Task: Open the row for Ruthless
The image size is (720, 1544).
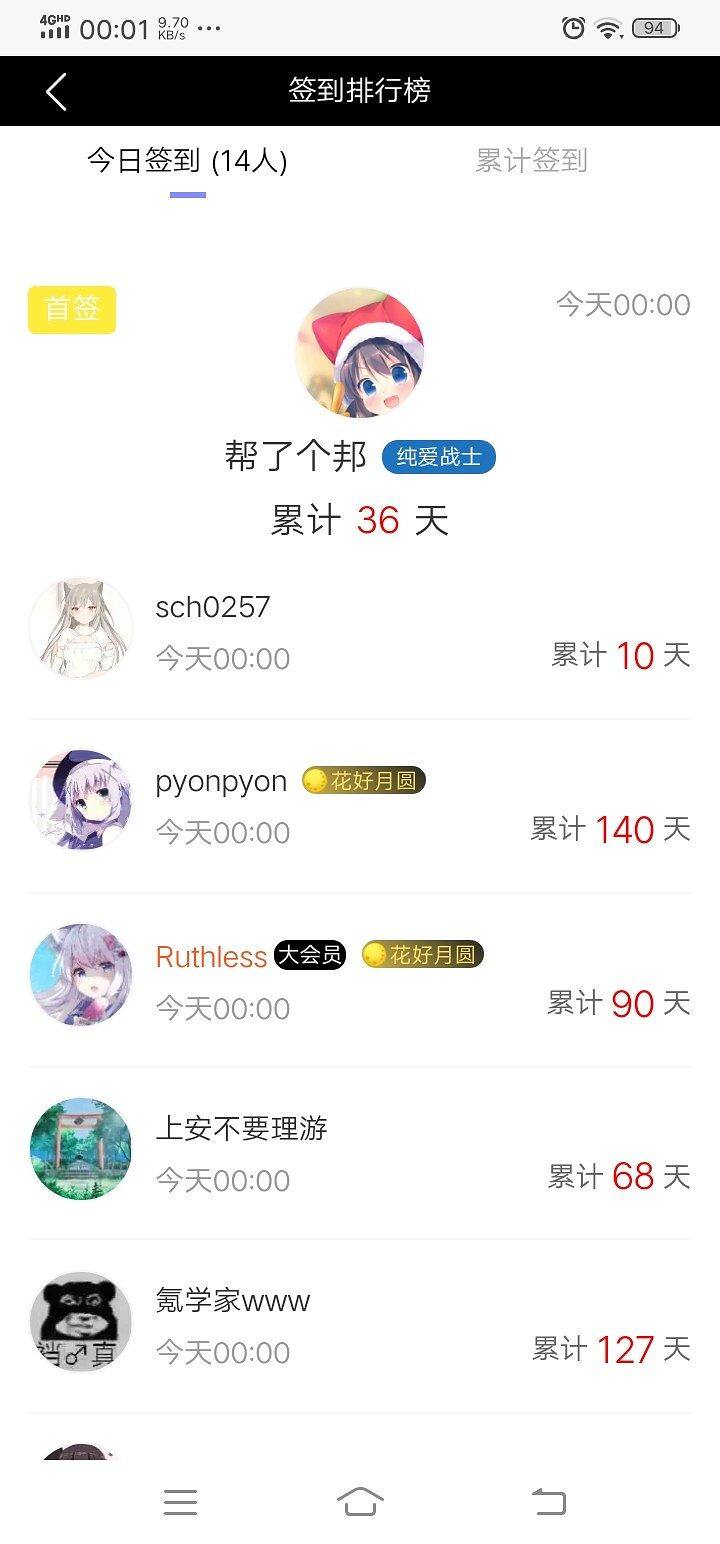Action: point(360,978)
